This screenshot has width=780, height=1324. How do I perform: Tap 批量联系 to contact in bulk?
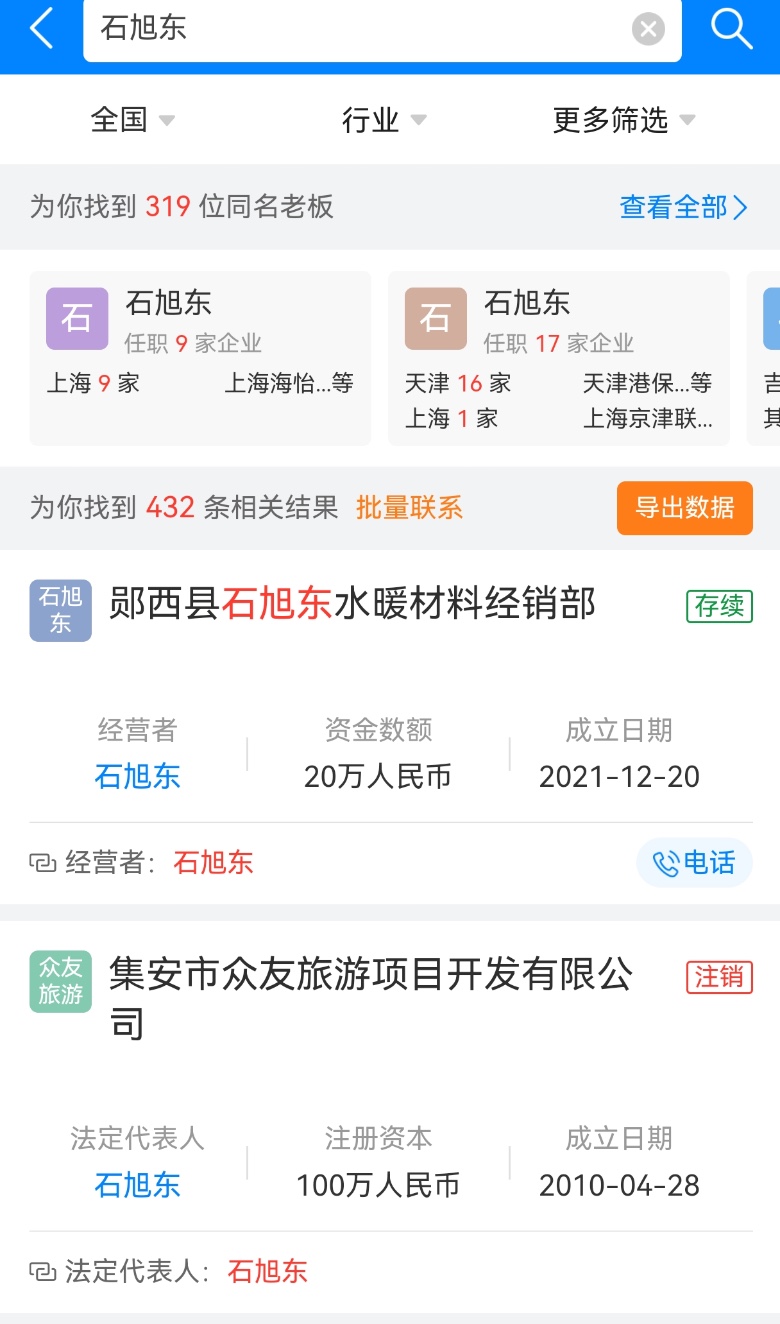(409, 507)
